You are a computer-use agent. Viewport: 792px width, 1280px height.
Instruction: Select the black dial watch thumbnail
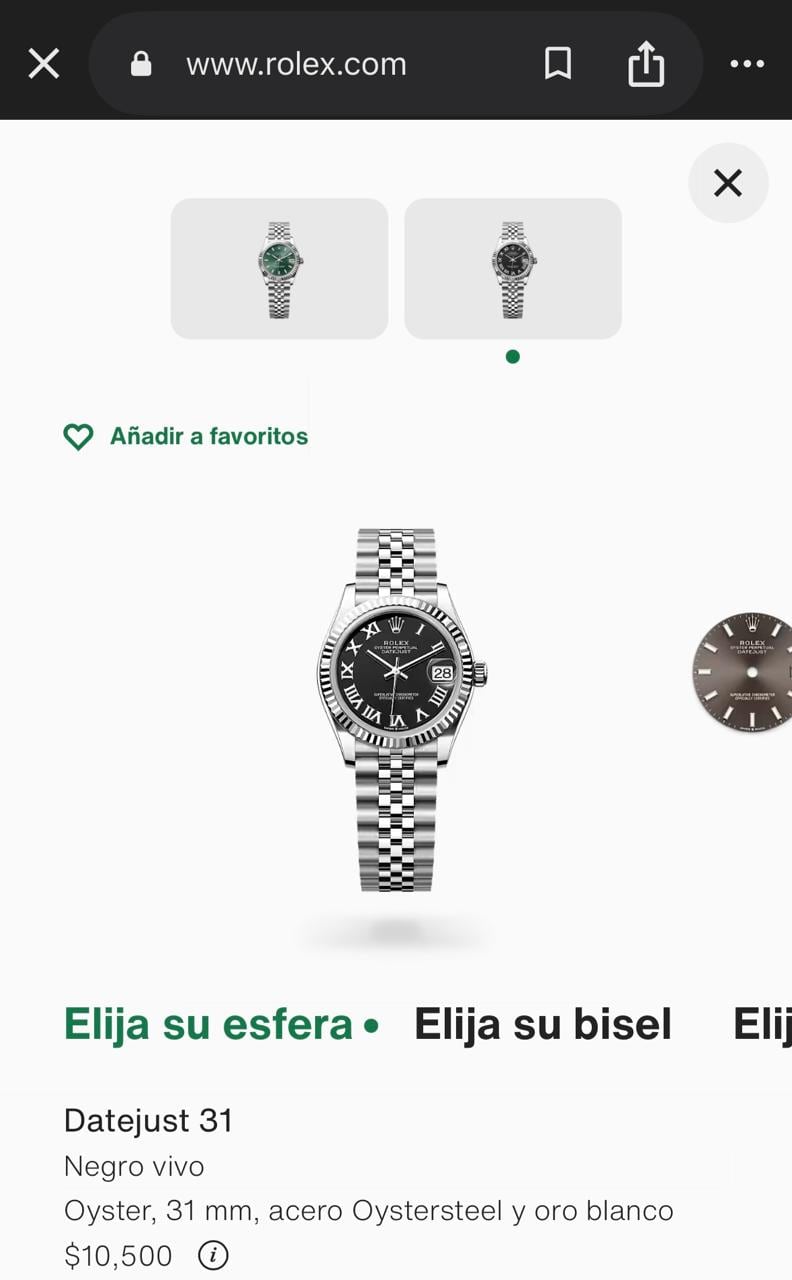[513, 268]
